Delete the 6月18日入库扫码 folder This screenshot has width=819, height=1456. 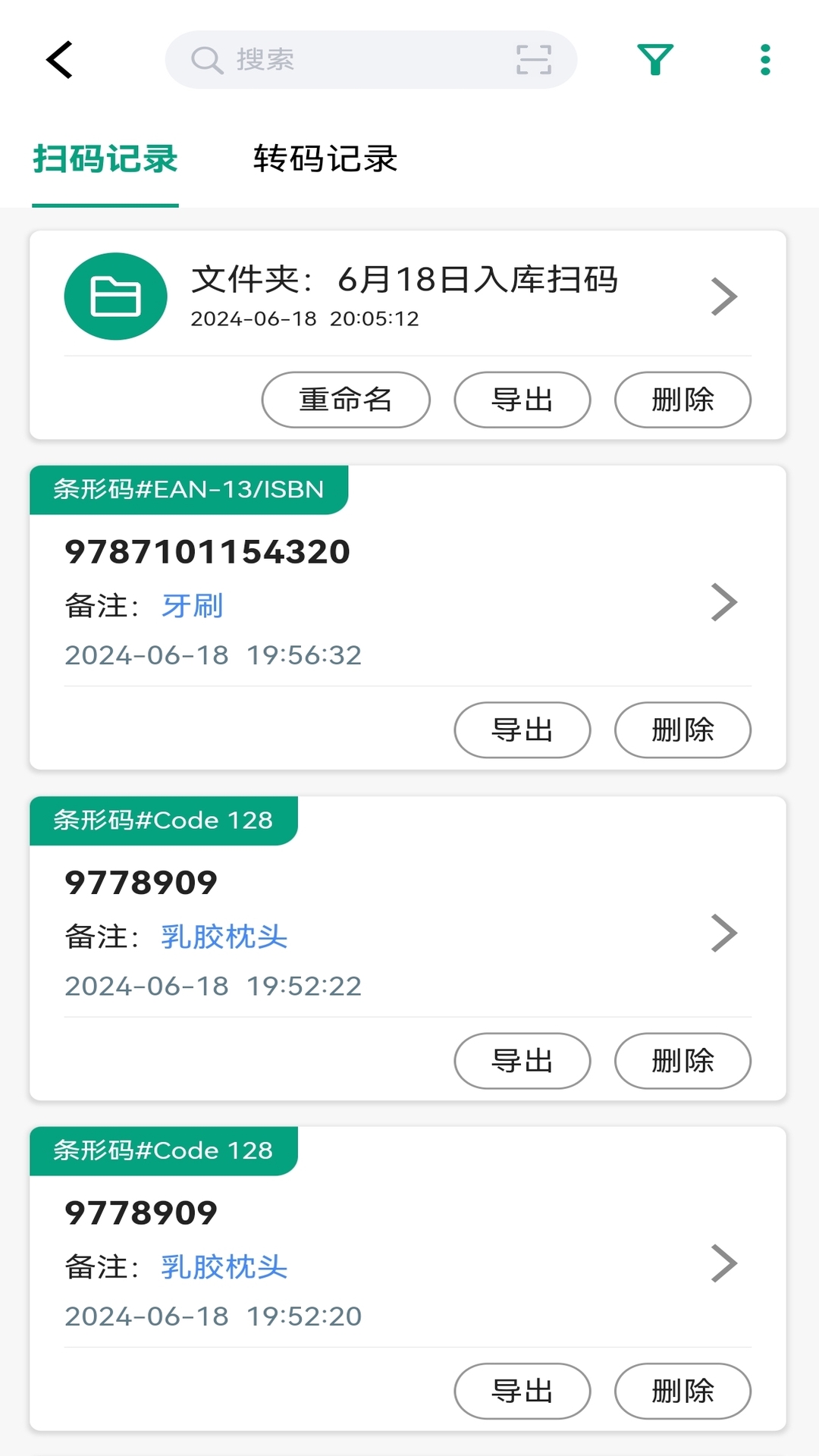point(682,400)
